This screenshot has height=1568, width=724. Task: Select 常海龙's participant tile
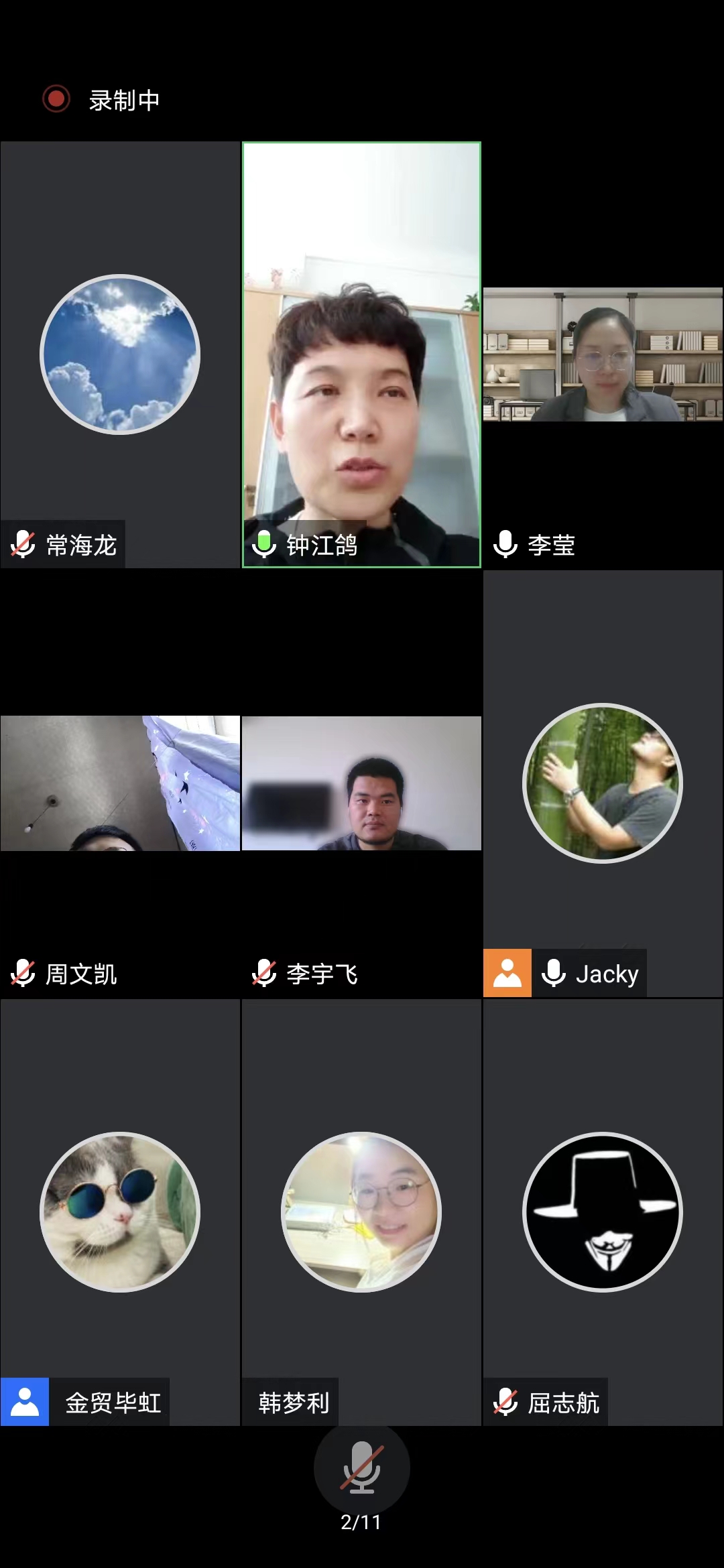point(120,355)
